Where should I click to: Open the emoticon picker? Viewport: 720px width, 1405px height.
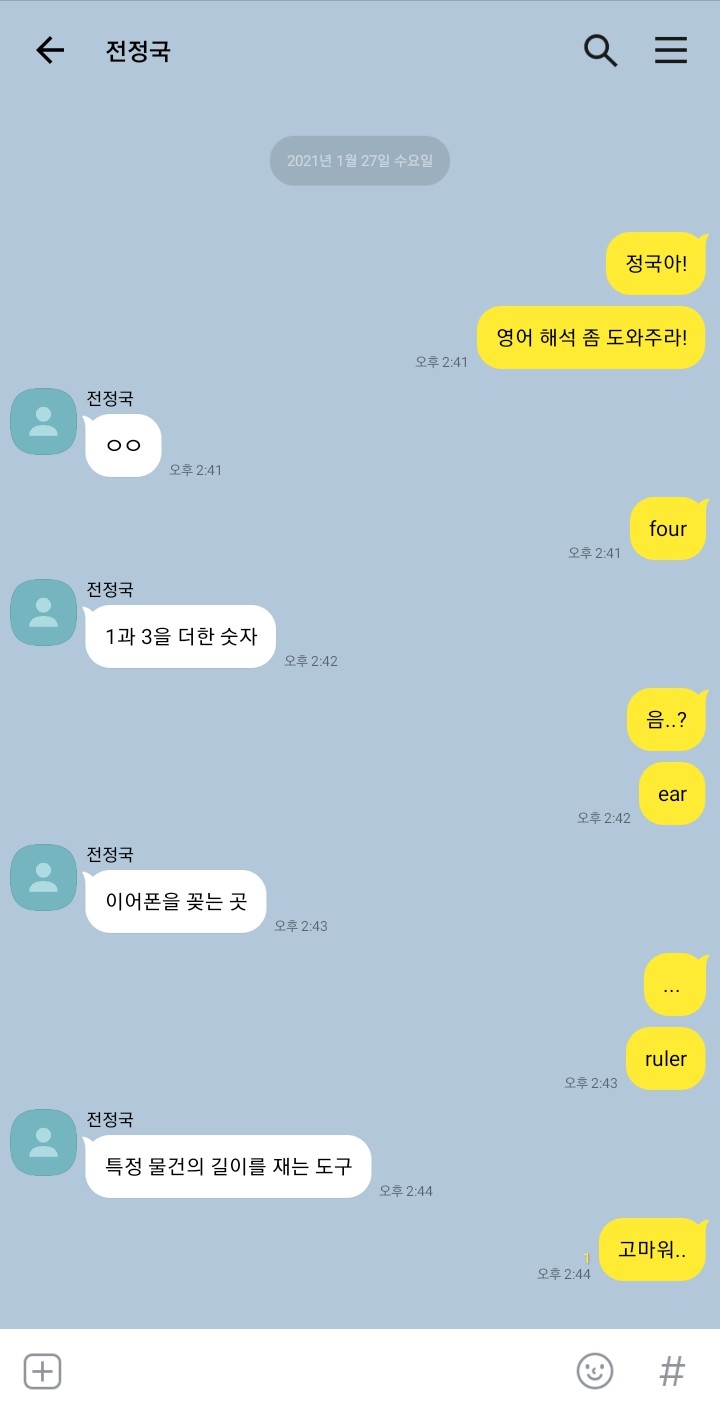pos(595,1371)
